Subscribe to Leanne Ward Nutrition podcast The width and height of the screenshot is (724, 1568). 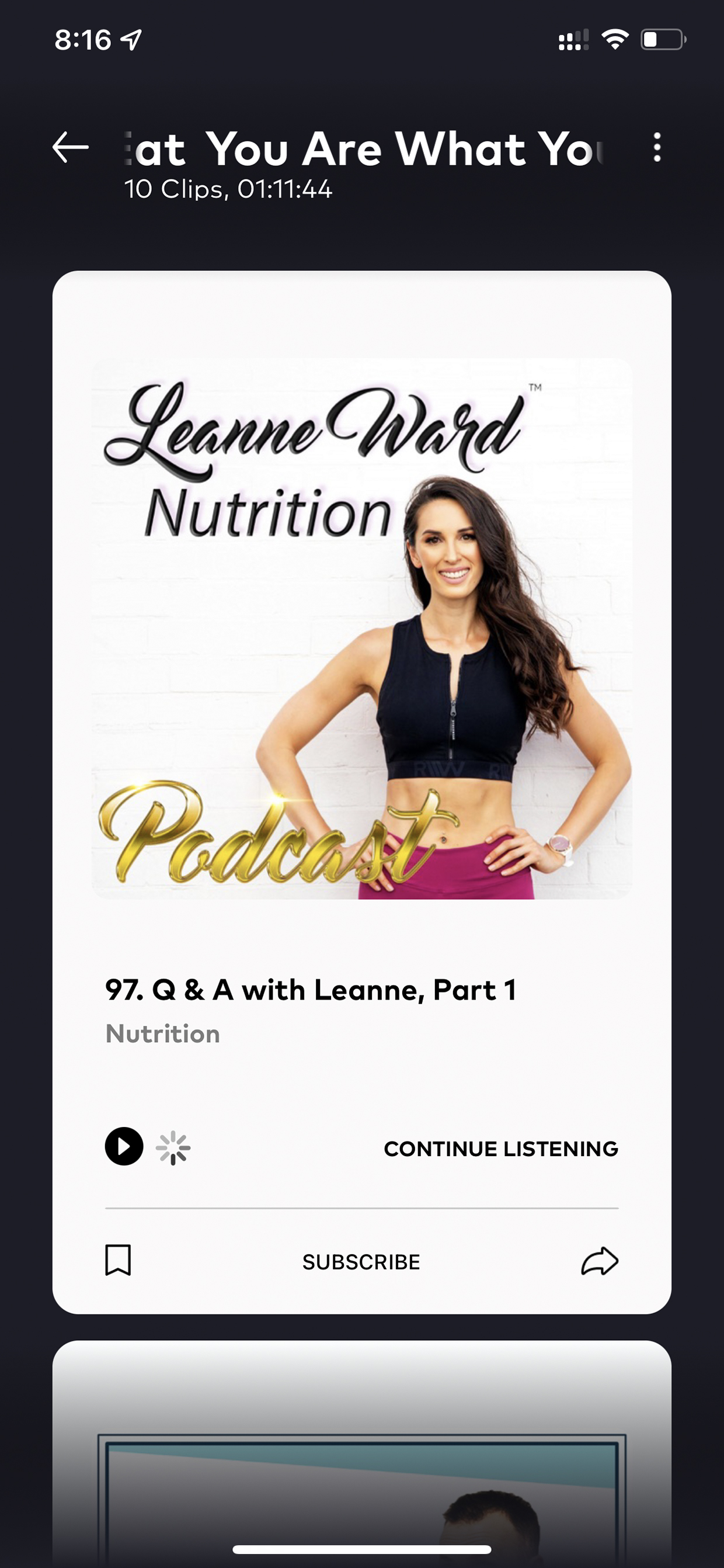tap(361, 1262)
